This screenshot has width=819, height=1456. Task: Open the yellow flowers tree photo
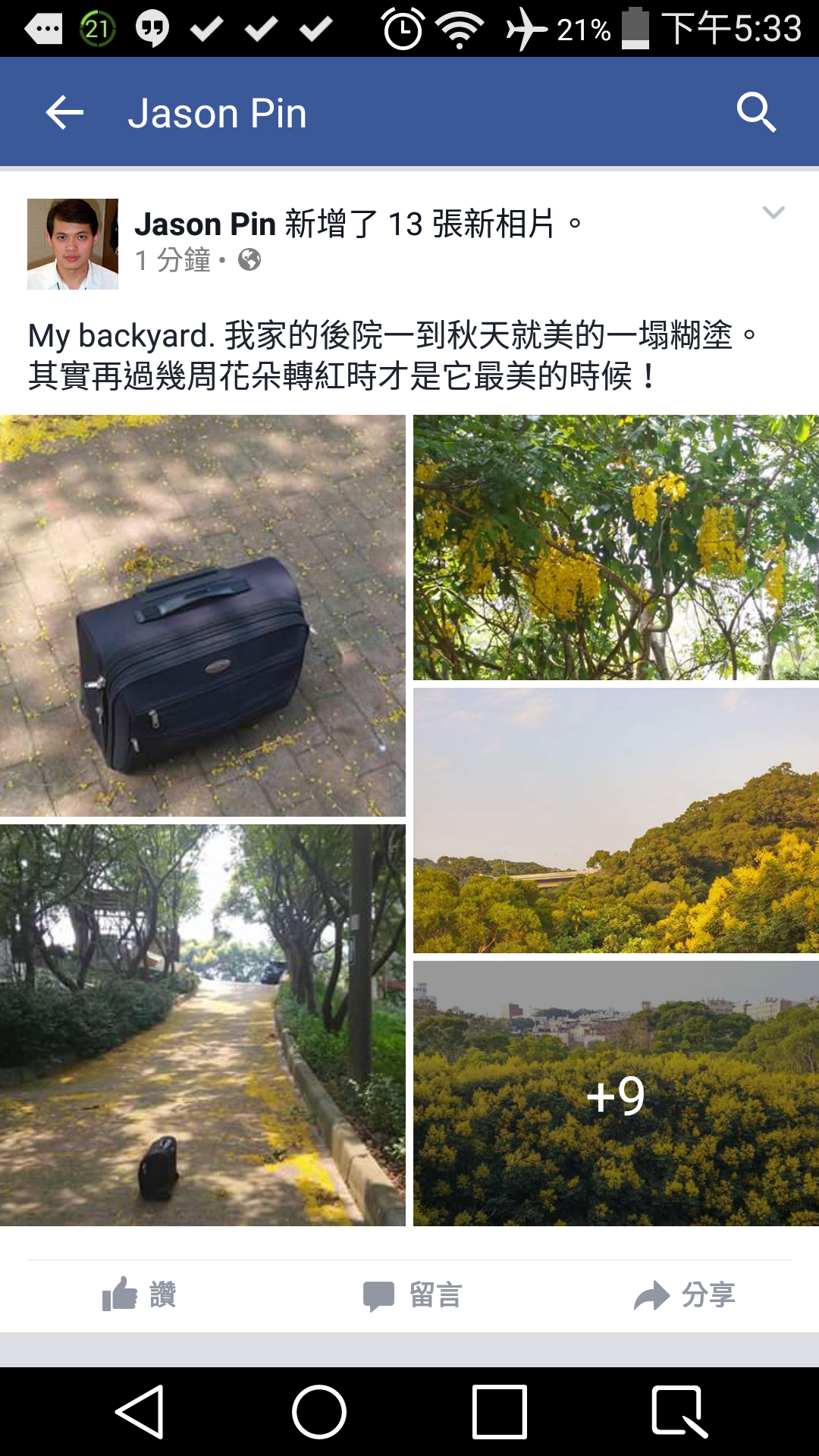pos(616,547)
